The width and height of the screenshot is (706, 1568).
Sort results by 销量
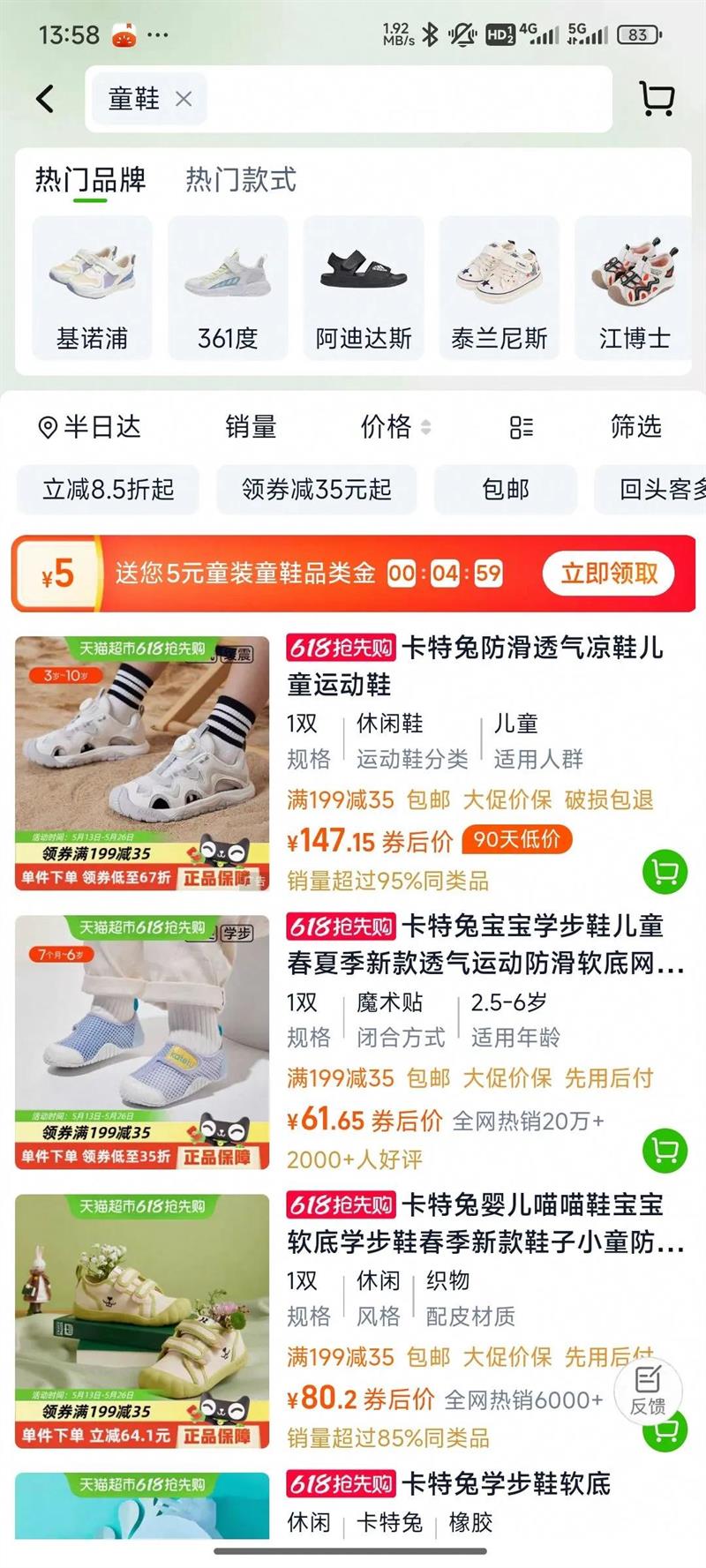click(x=251, y=427)
